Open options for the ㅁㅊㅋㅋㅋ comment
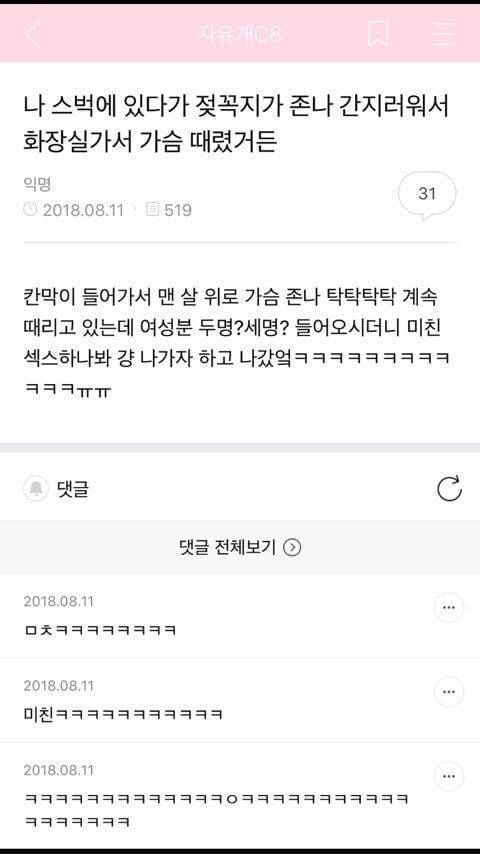The width and height of the screenshot is (480, 854). (449, 607)
